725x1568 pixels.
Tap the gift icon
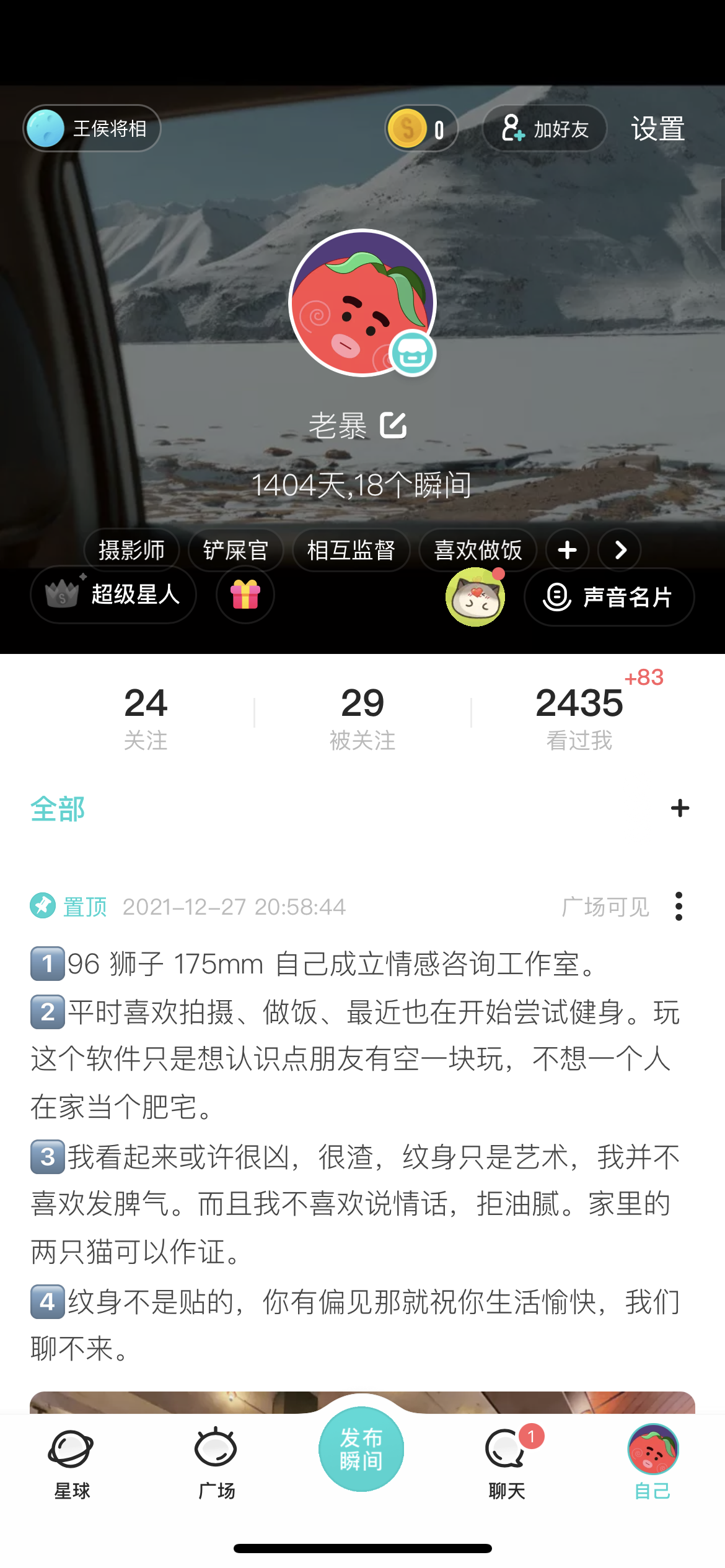(244, 595)
